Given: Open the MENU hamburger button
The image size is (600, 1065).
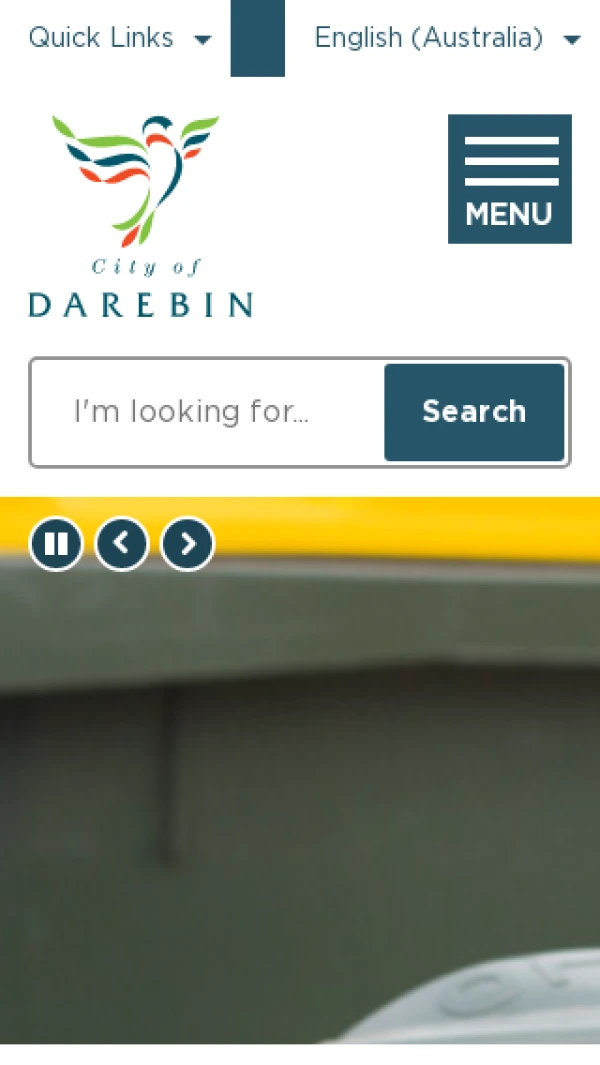Looking at the screenshot, I should pyautogui.click(x=509, y=179).
